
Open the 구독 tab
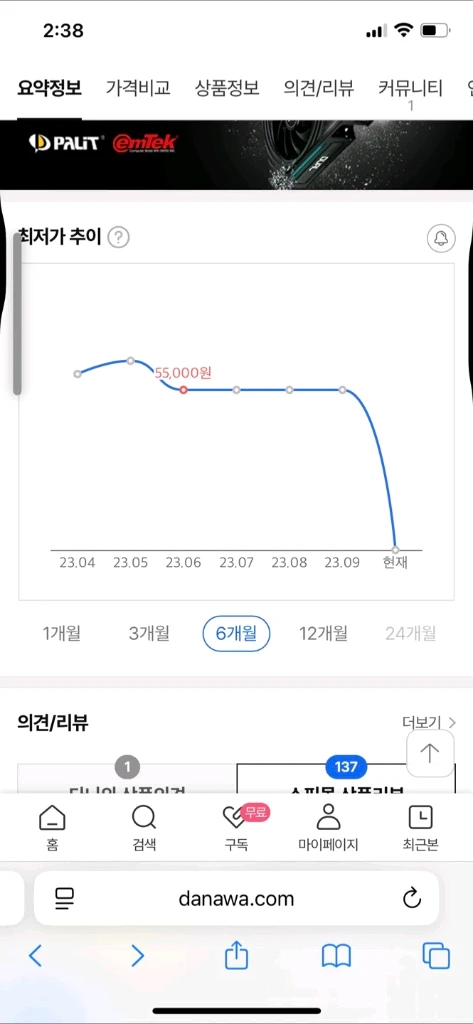coord(236,828)
